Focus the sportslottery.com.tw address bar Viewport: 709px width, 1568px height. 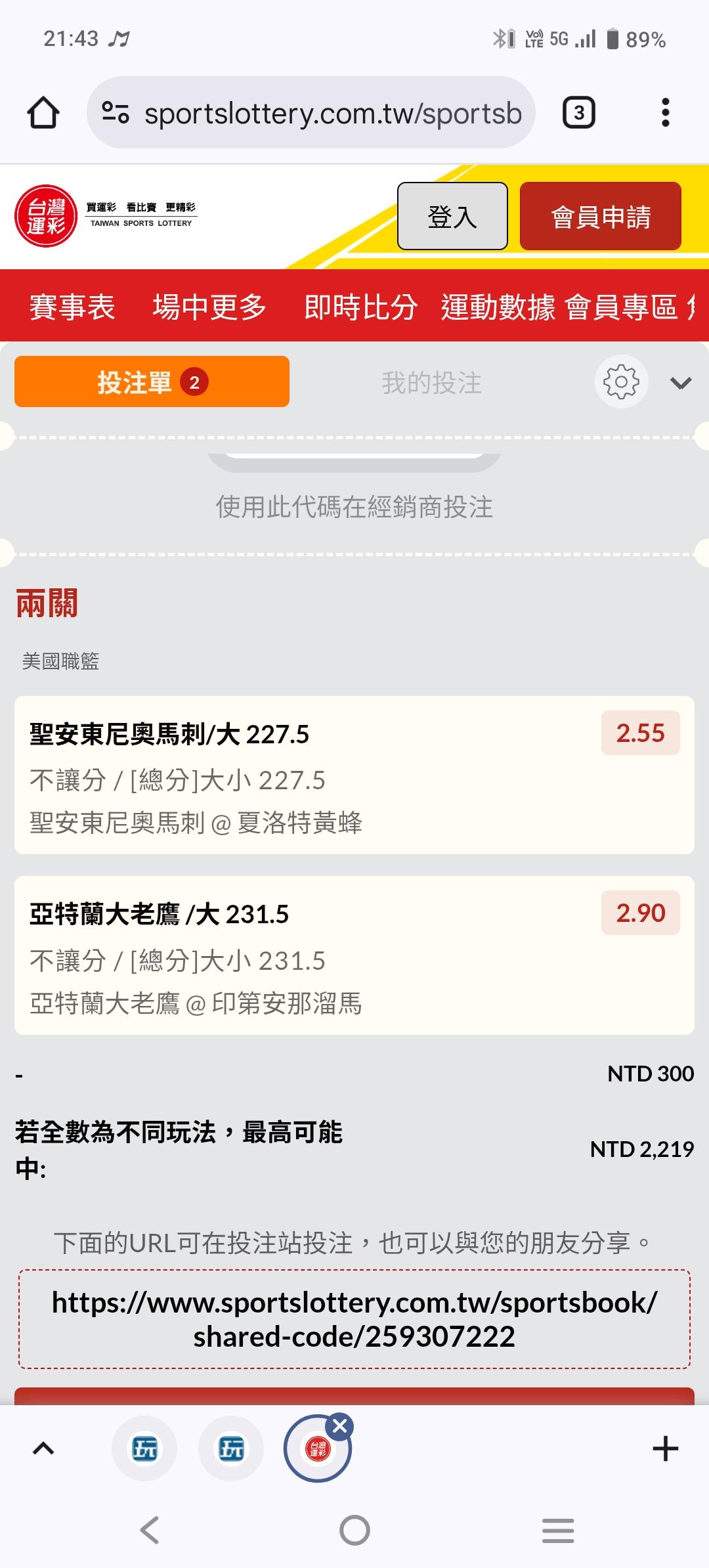click(311, 113)
